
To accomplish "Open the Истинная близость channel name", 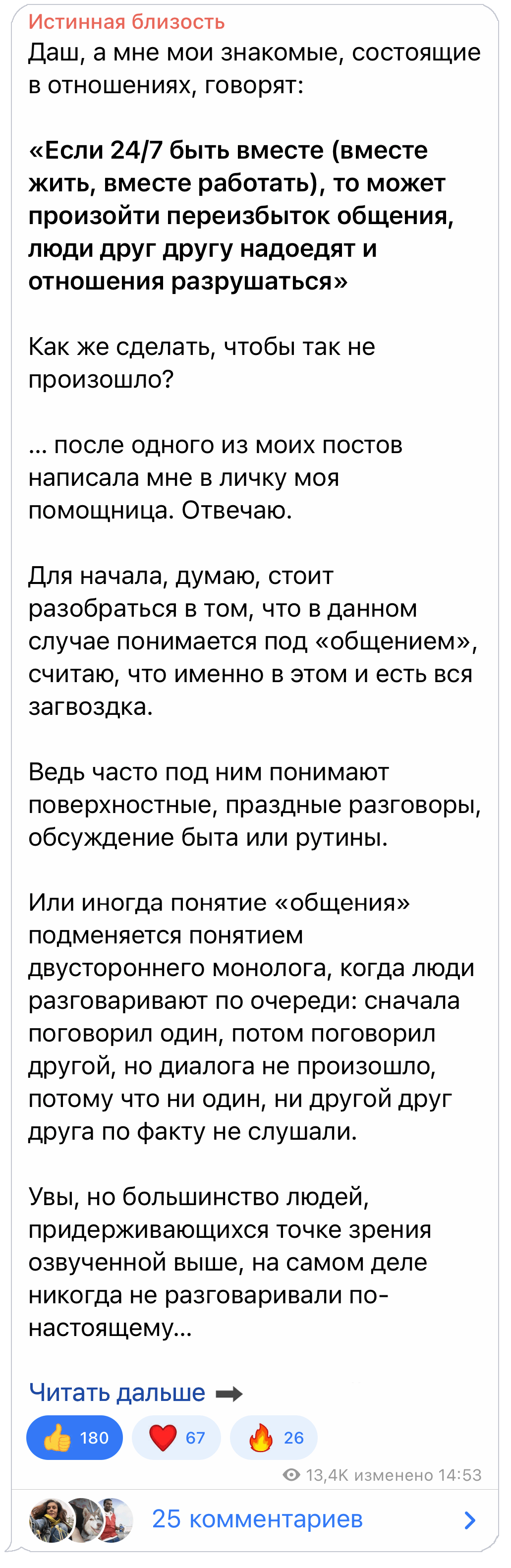I will tap(126, 22).
